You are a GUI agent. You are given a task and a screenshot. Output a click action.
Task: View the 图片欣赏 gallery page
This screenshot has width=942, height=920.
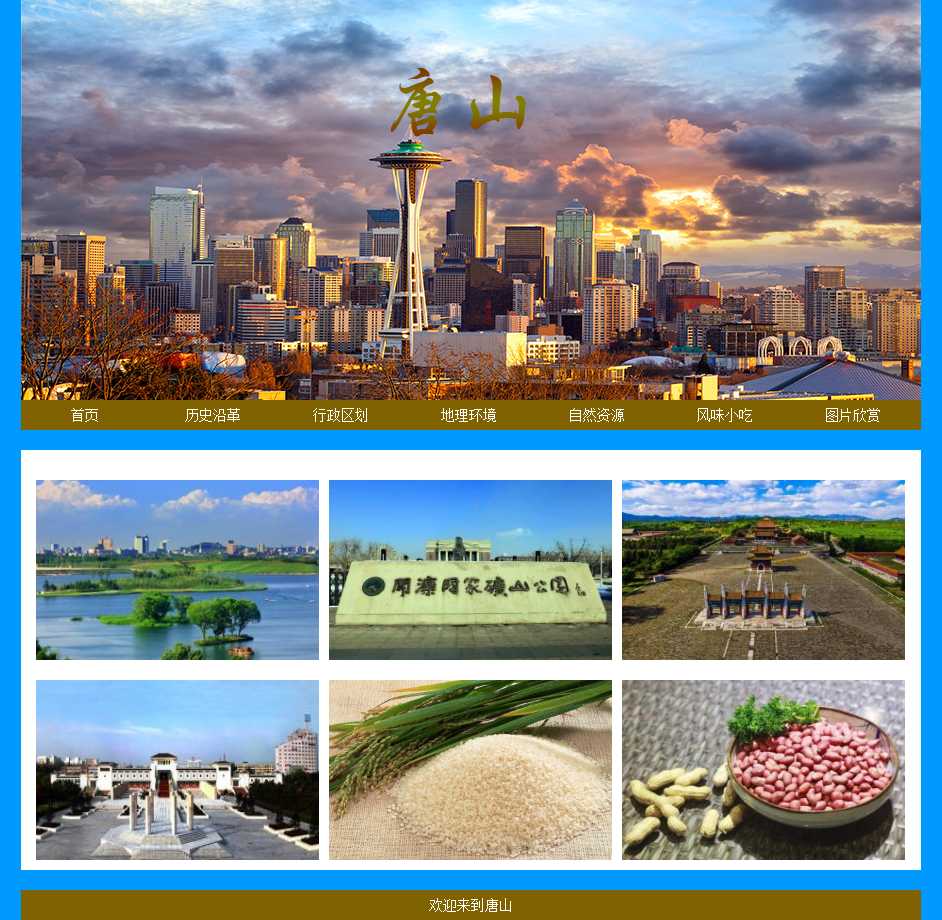(852, 415)
